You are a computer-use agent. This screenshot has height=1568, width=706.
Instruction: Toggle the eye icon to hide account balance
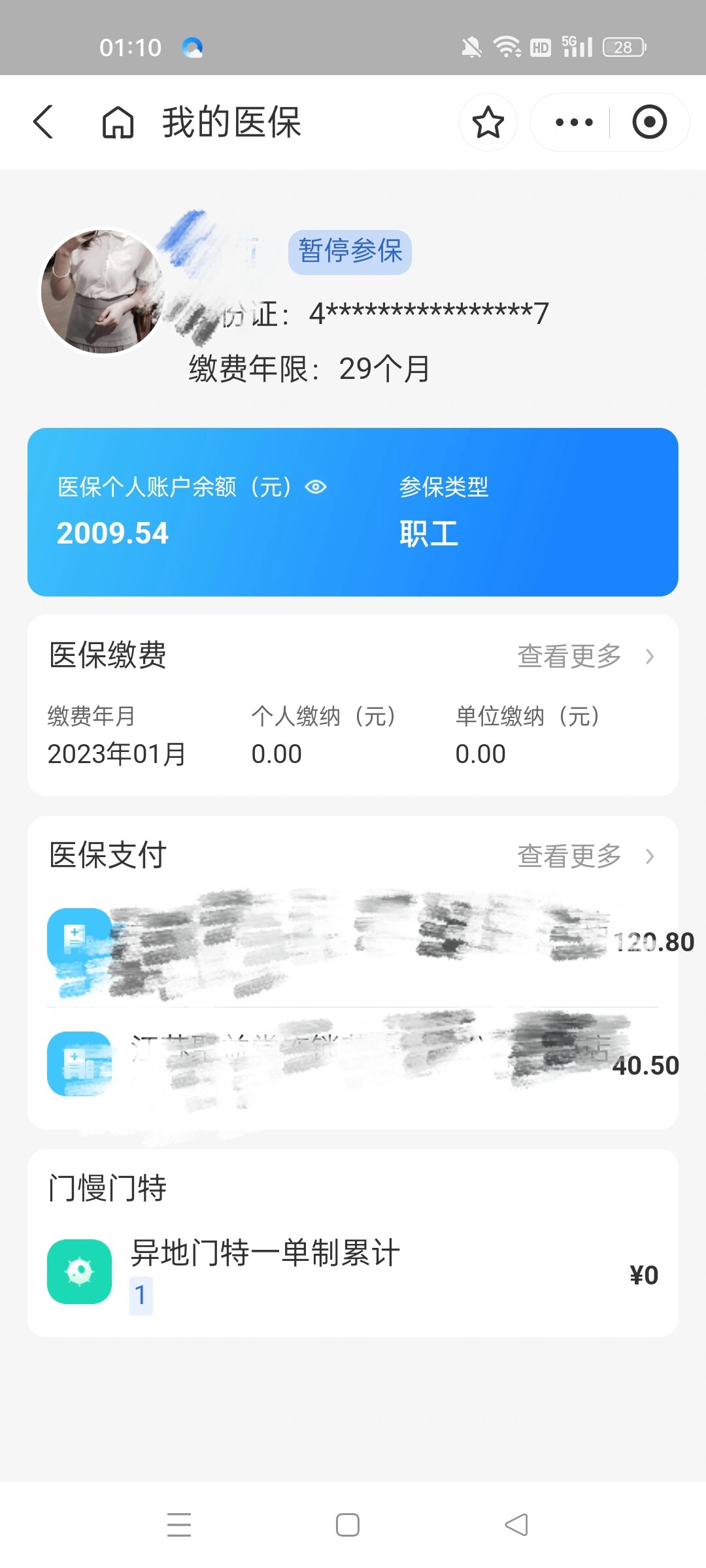[316, 487]
